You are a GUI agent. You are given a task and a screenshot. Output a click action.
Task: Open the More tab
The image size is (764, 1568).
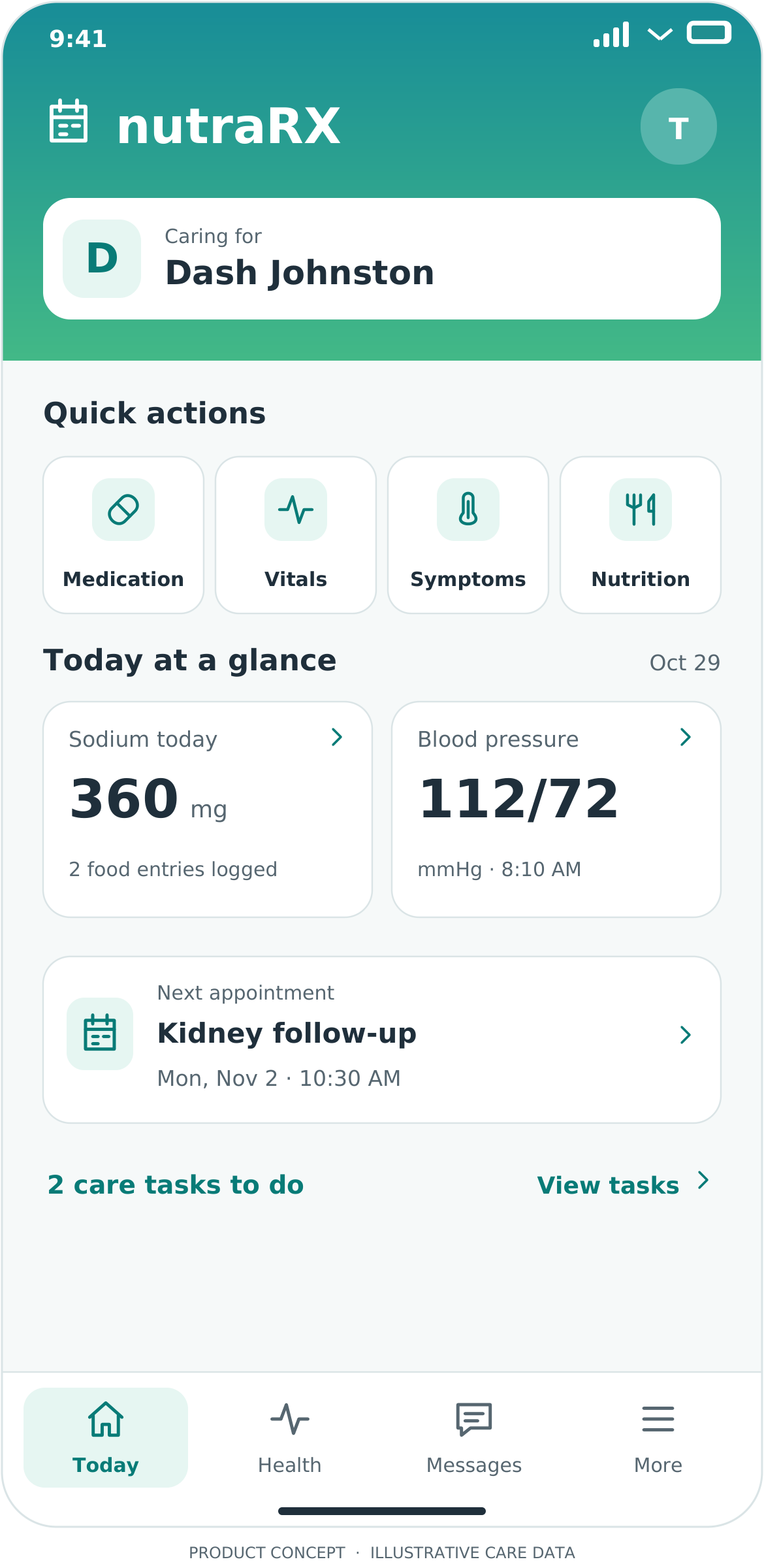(x=658, y=1437)
